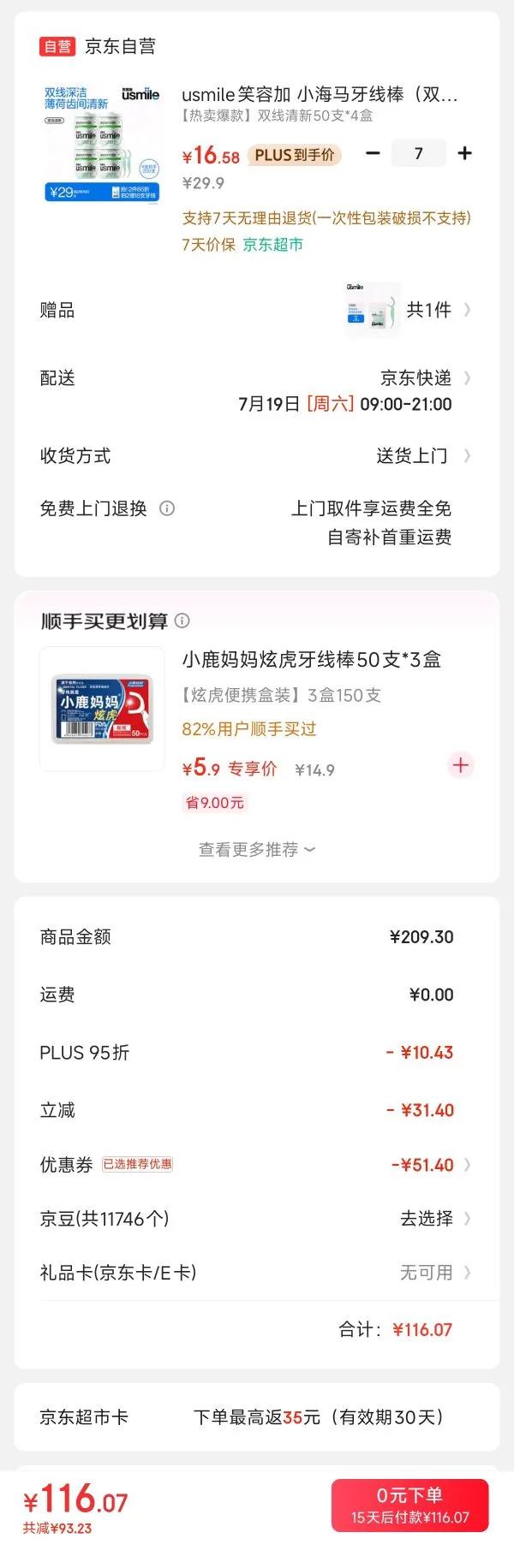This screenshot has height=1568, width=514.
Task: Open info icon next to 免费上门退换
Action: 167,508
